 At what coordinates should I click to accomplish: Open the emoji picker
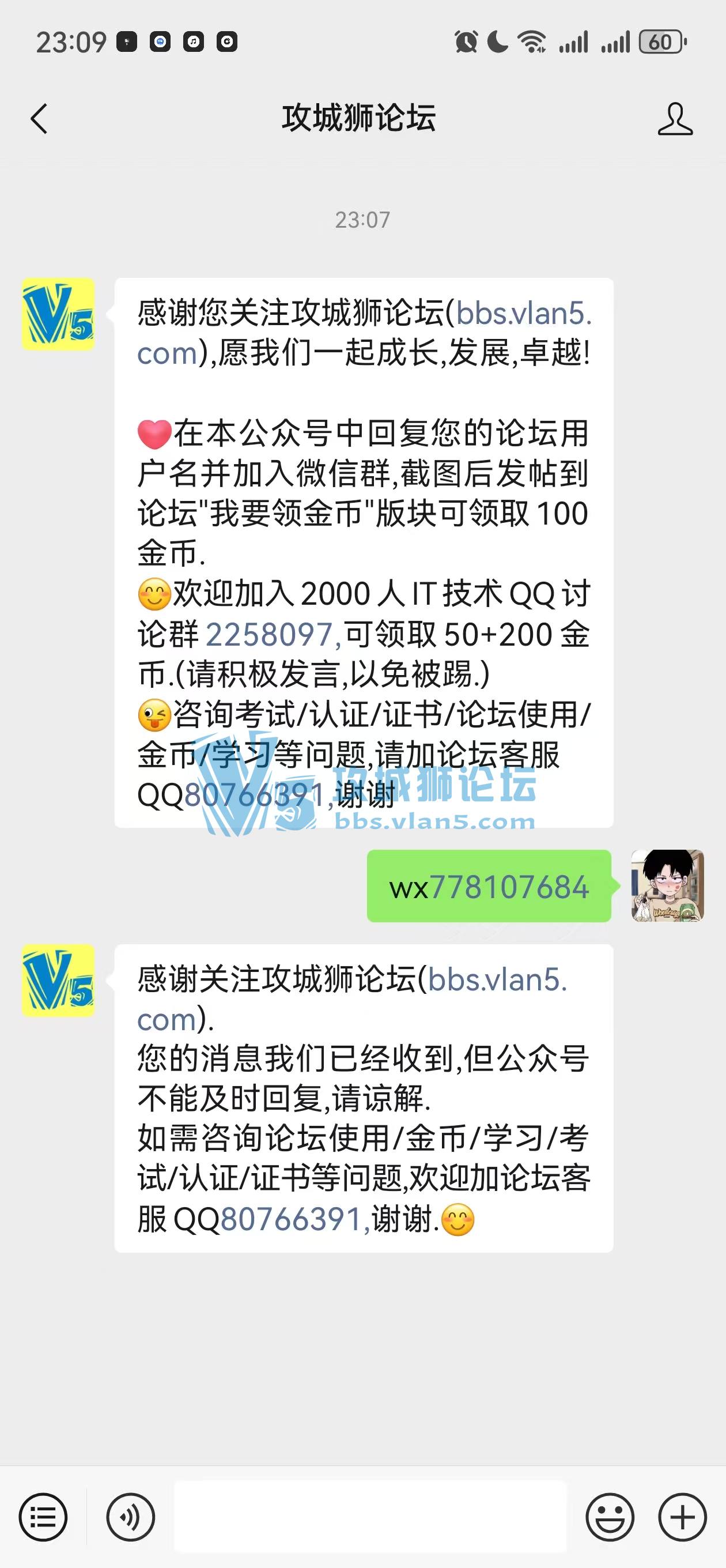click(610, 1517)
